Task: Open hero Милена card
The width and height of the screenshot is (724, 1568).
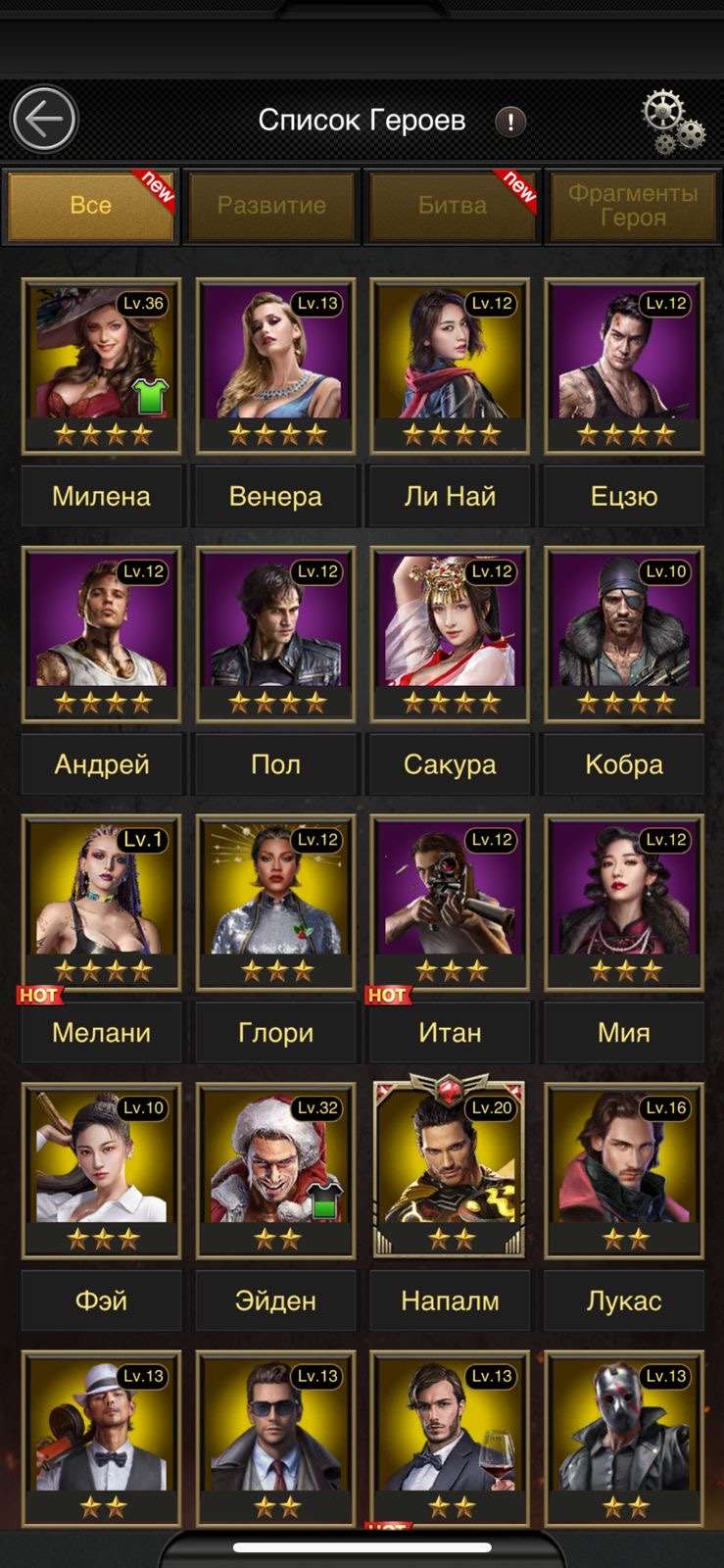Action: [x=101, y=365]
